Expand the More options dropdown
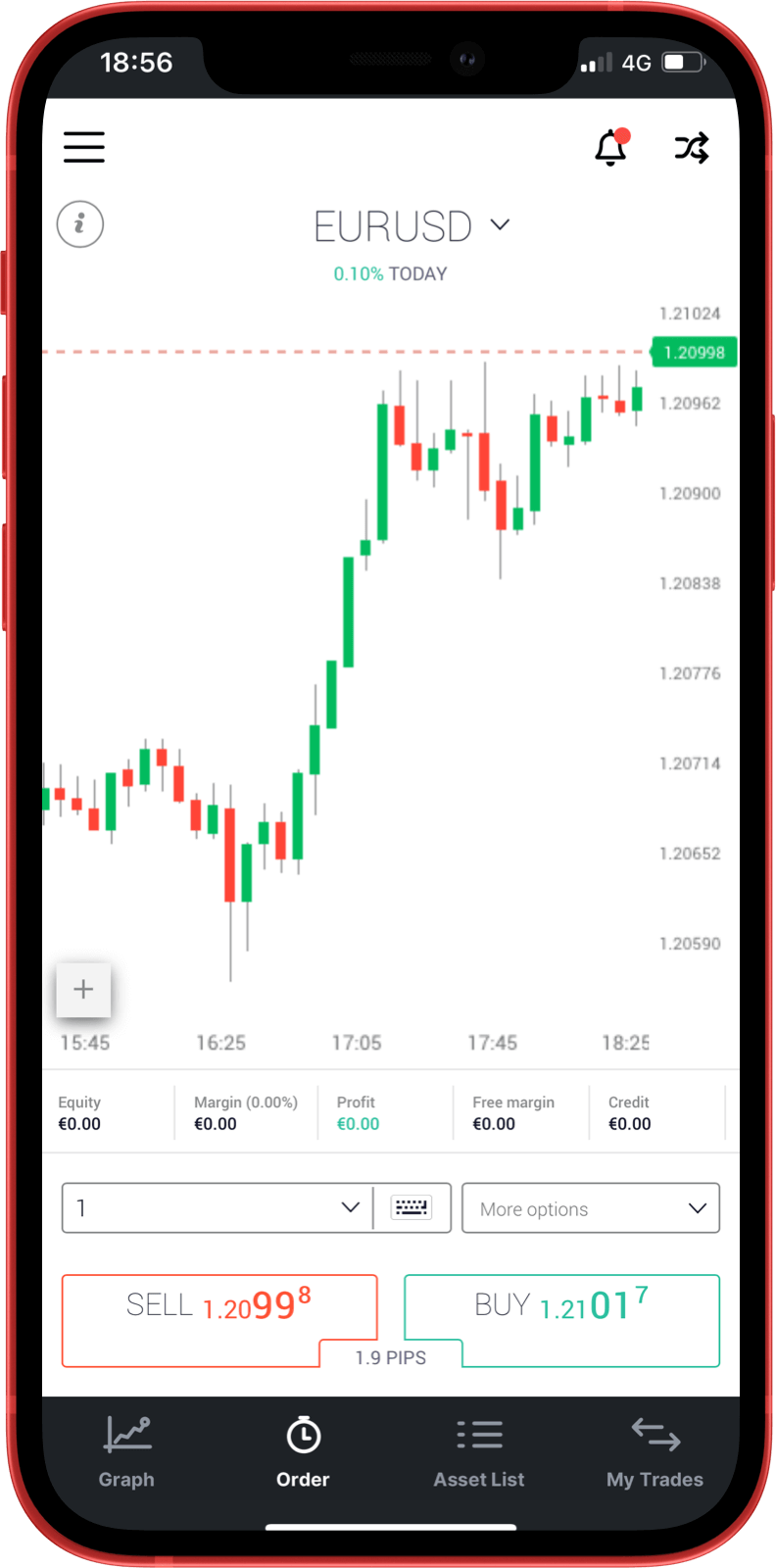Screen dimensions: 776x1568 coord(591,1208)
